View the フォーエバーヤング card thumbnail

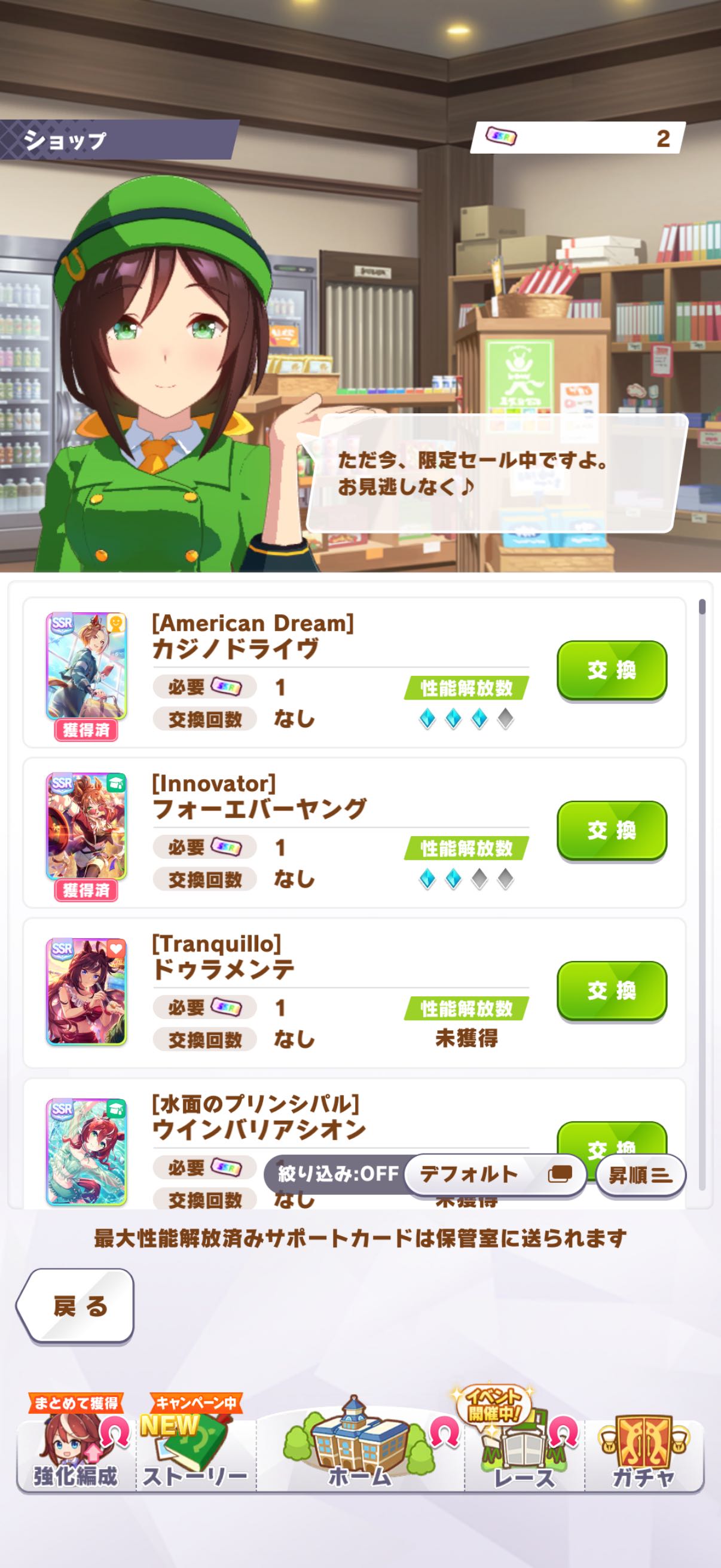pyautogui.click(x=87, y=826)
